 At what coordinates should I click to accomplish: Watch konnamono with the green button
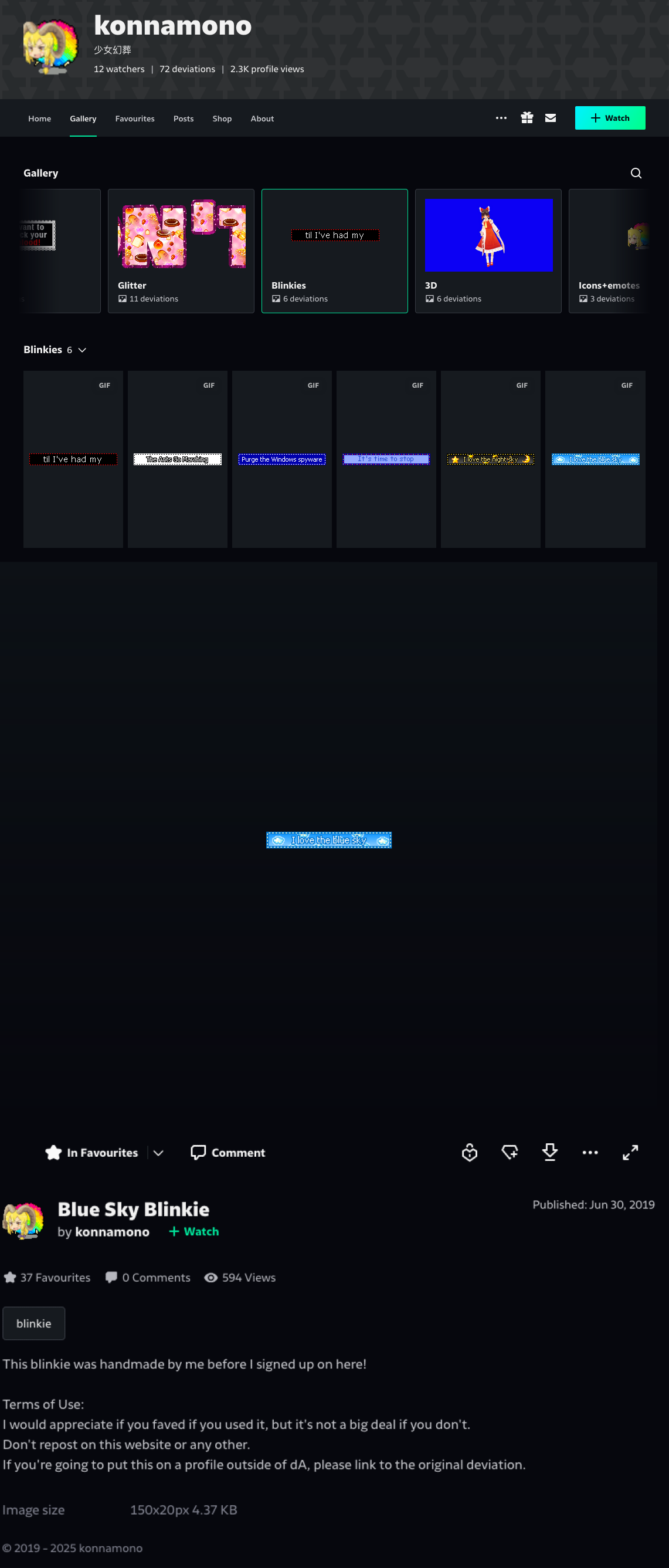pyautogui.click(x=609, y=118)
